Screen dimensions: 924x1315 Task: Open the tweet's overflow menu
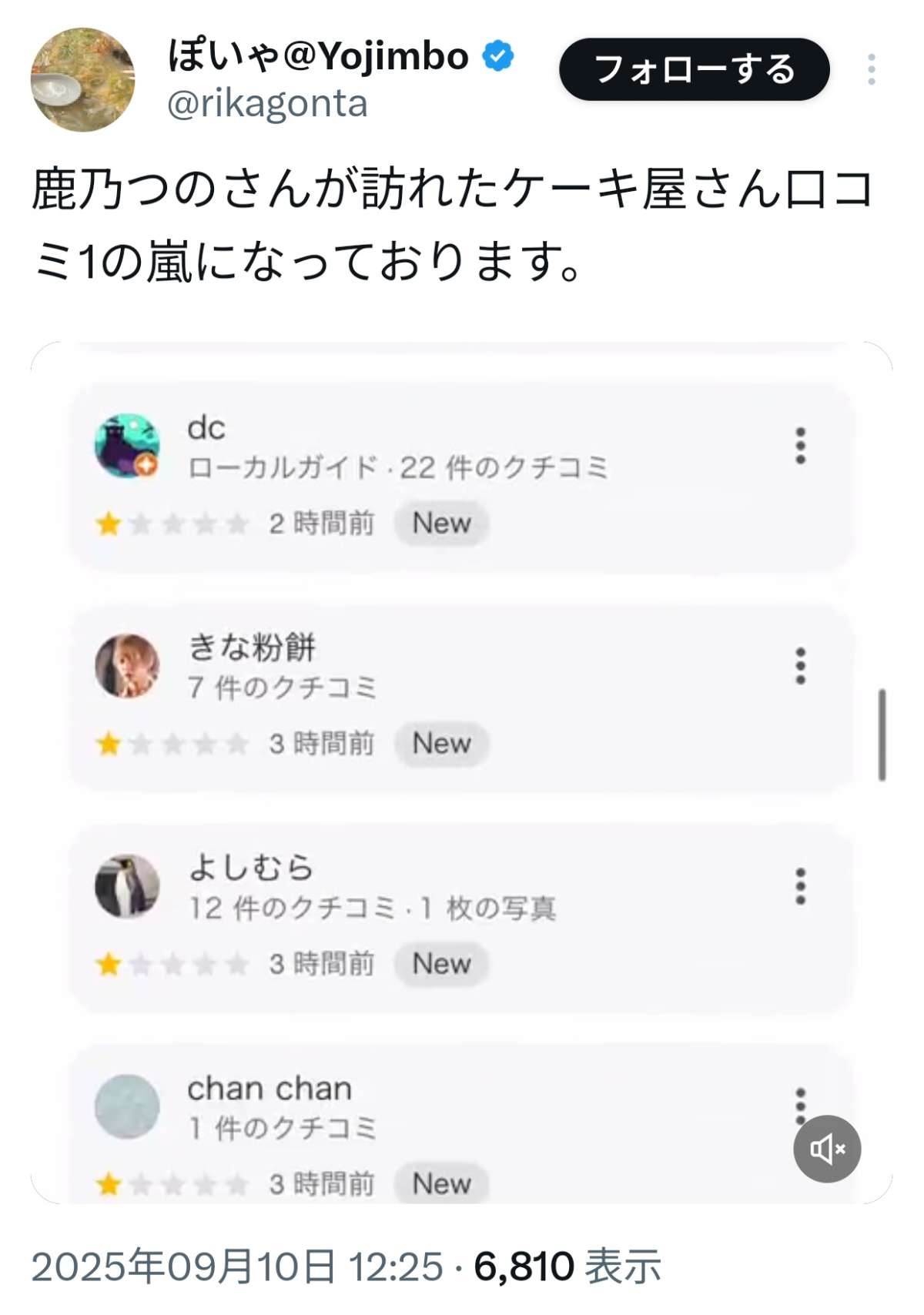[871, 69]
